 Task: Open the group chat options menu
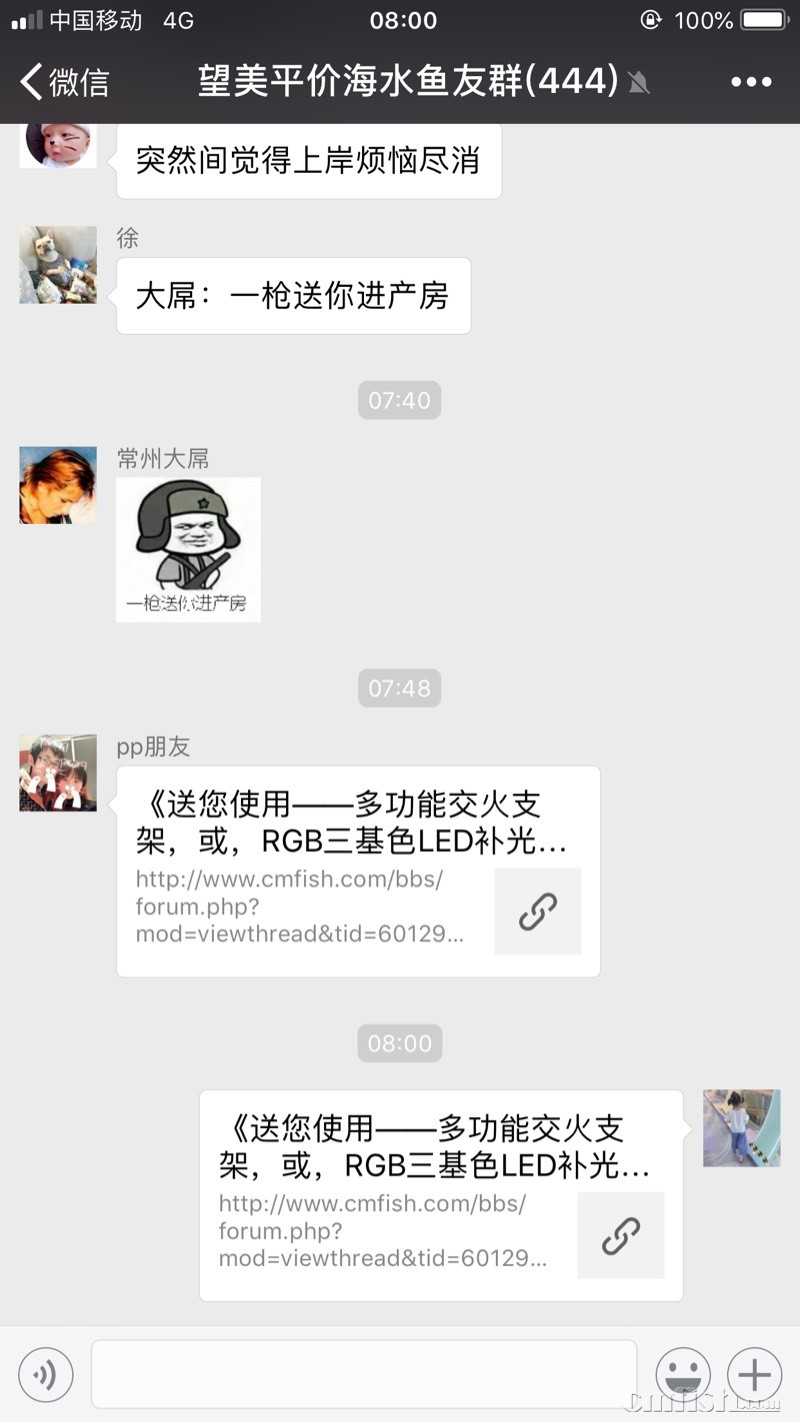point(751,82)
